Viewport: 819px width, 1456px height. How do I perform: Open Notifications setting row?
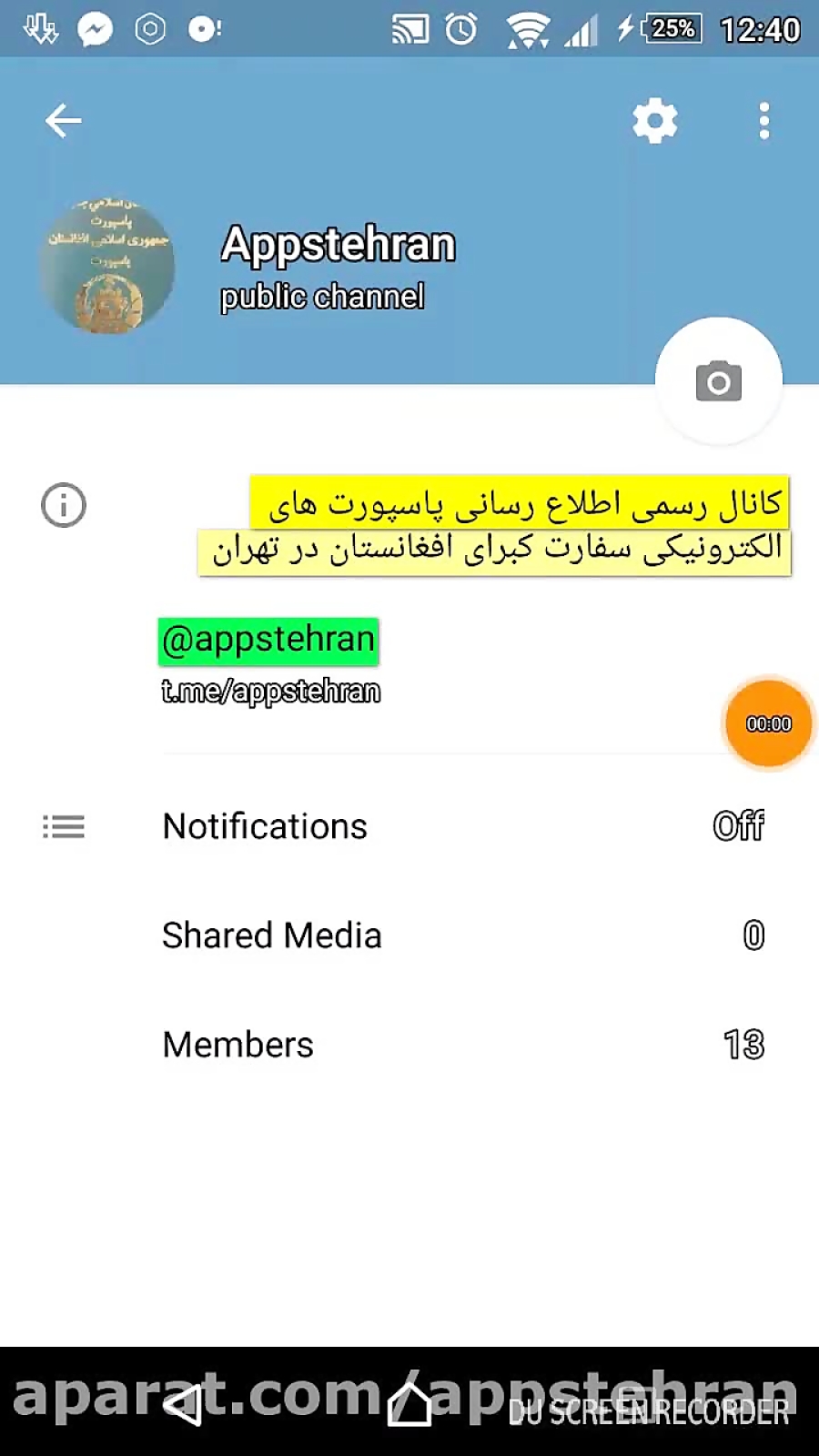(x=409, y=826)
